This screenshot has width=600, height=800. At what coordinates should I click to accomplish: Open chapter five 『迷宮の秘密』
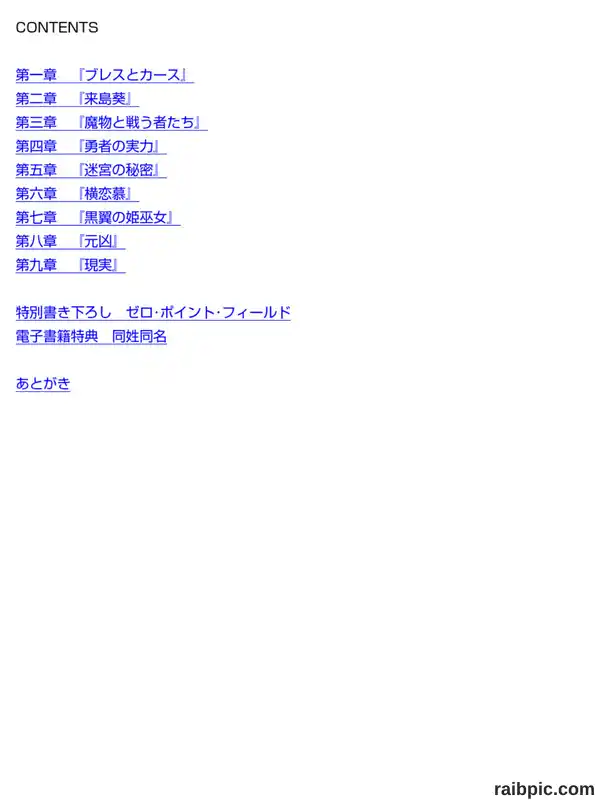point(91,170)
